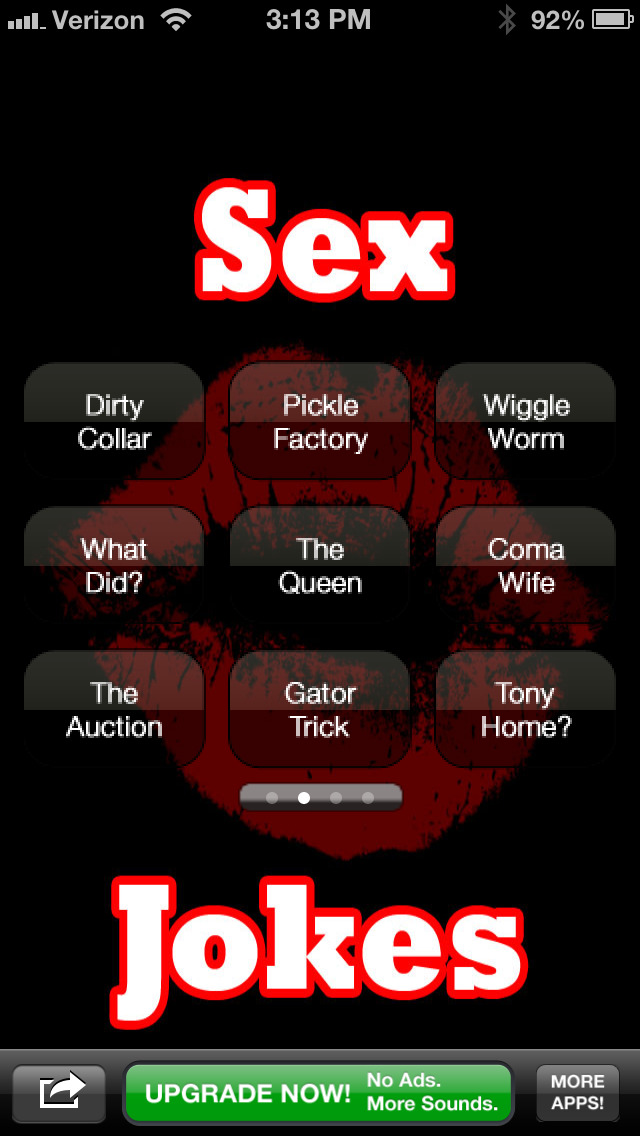Play the Gator Trick joke
Viewport: 640px width, 1136px height.
tap(320, 709)
